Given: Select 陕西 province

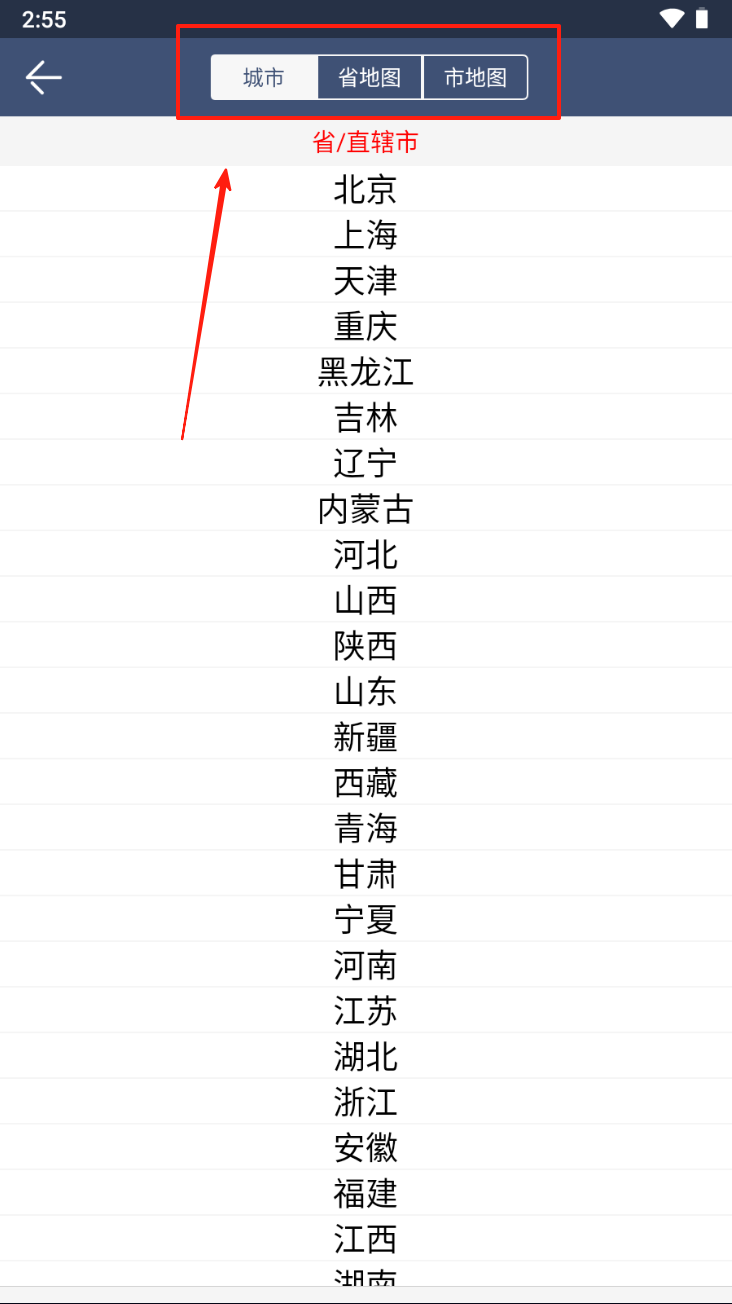Looking at the screenshot, I should click(365, 646).
